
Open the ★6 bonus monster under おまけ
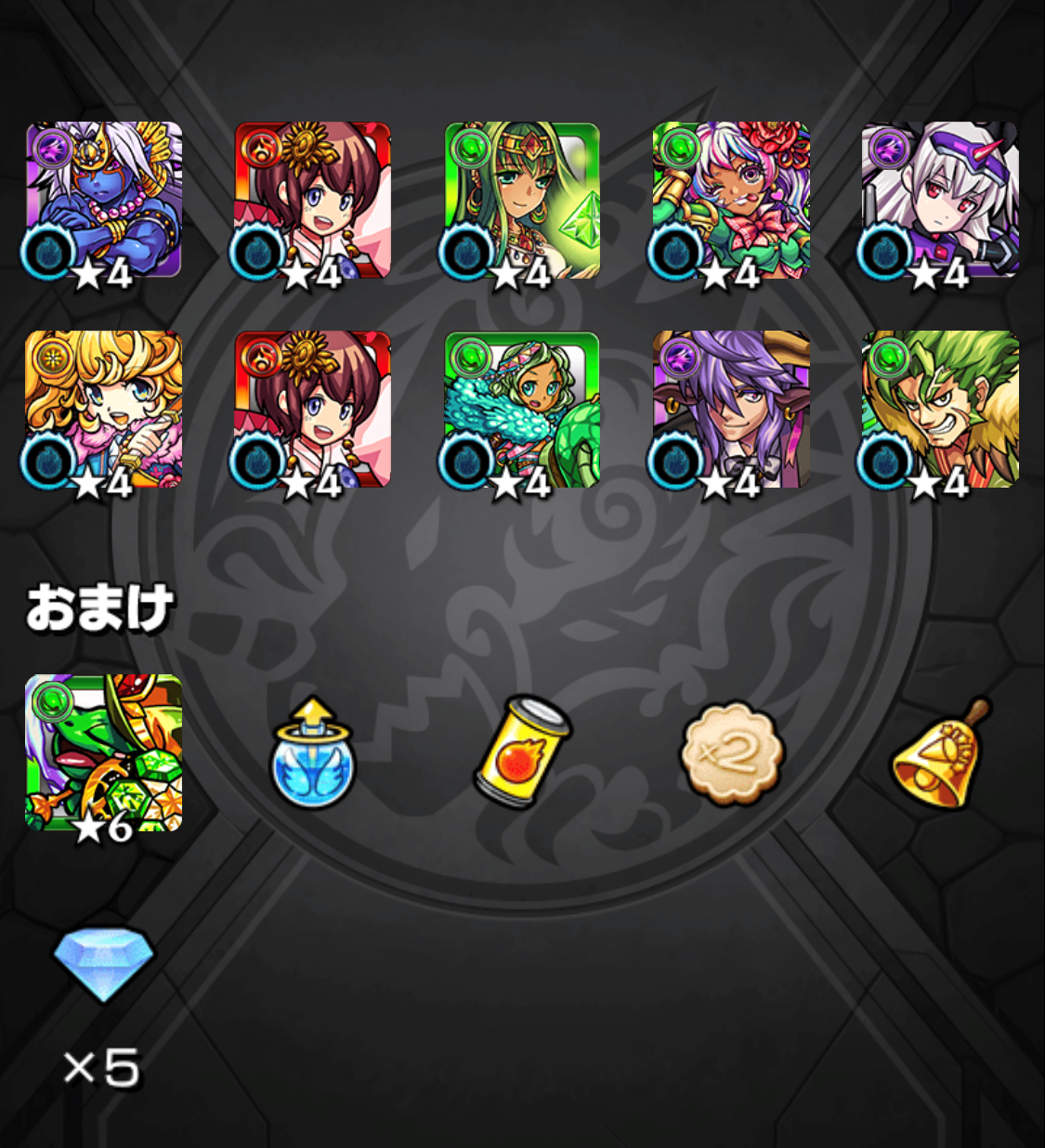pos(103,752)
